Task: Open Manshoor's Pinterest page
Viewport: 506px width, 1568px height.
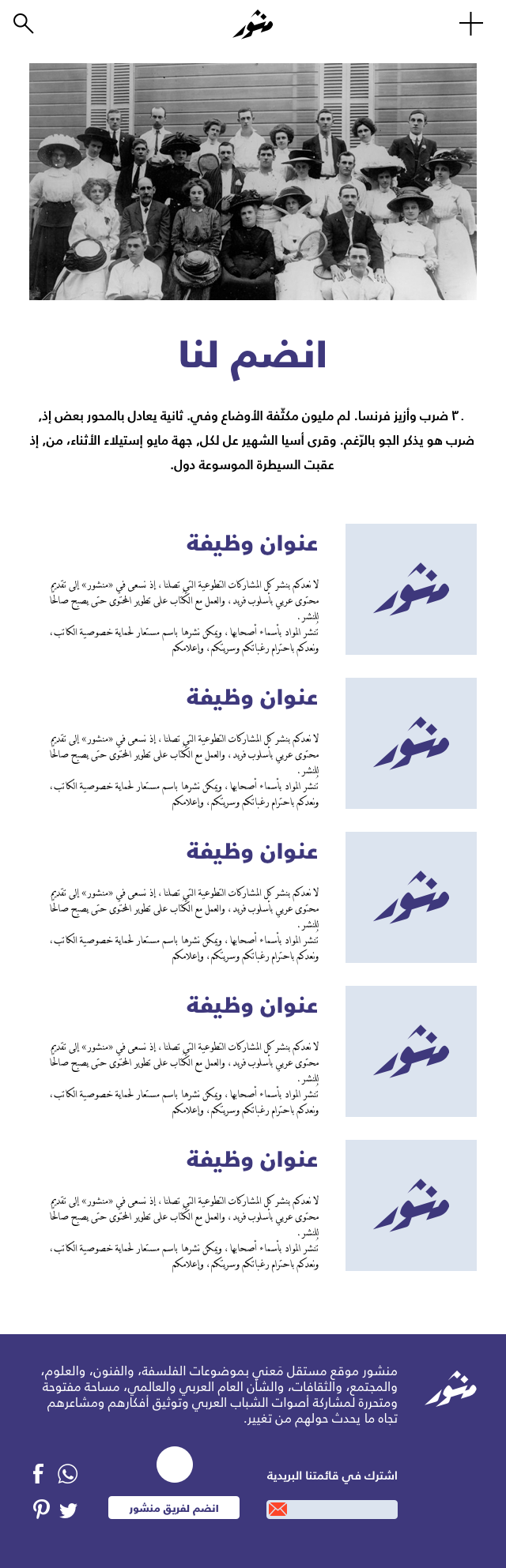Action: (x=41, y=1509)
